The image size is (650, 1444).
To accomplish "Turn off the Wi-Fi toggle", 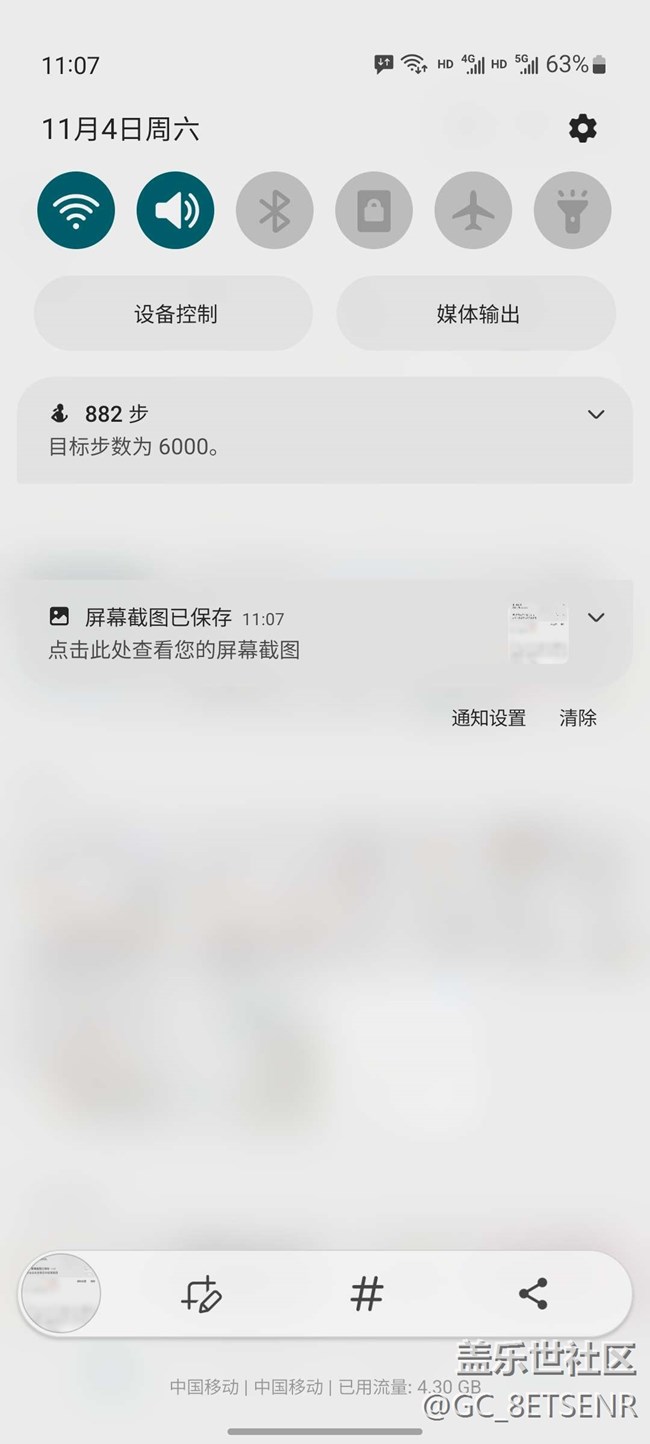I will (76, 211).
